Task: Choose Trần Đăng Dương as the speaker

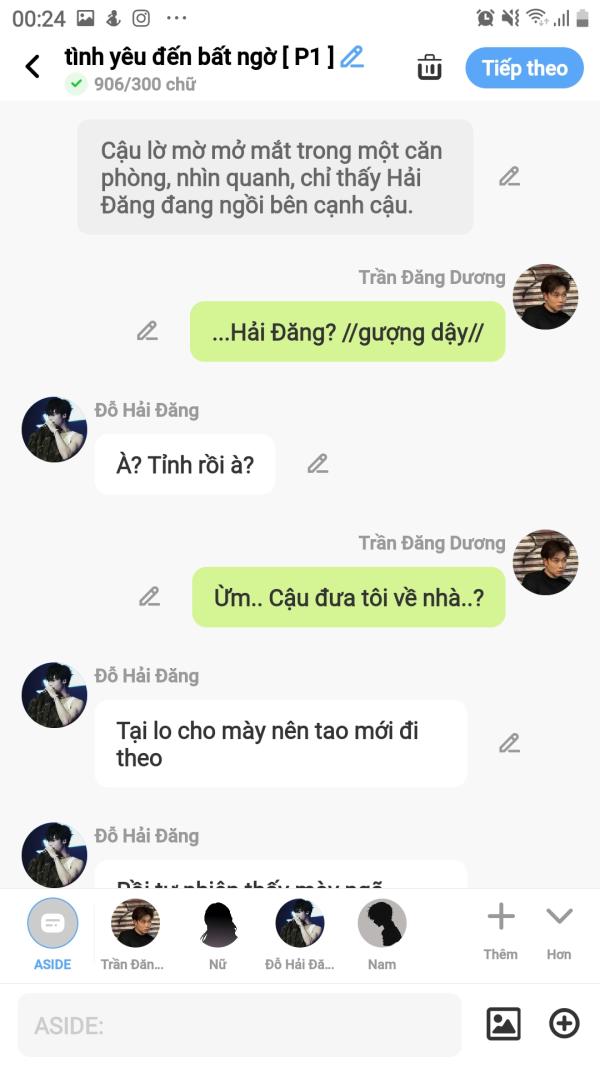Action: pyautogui.click(x=134, y=934)
